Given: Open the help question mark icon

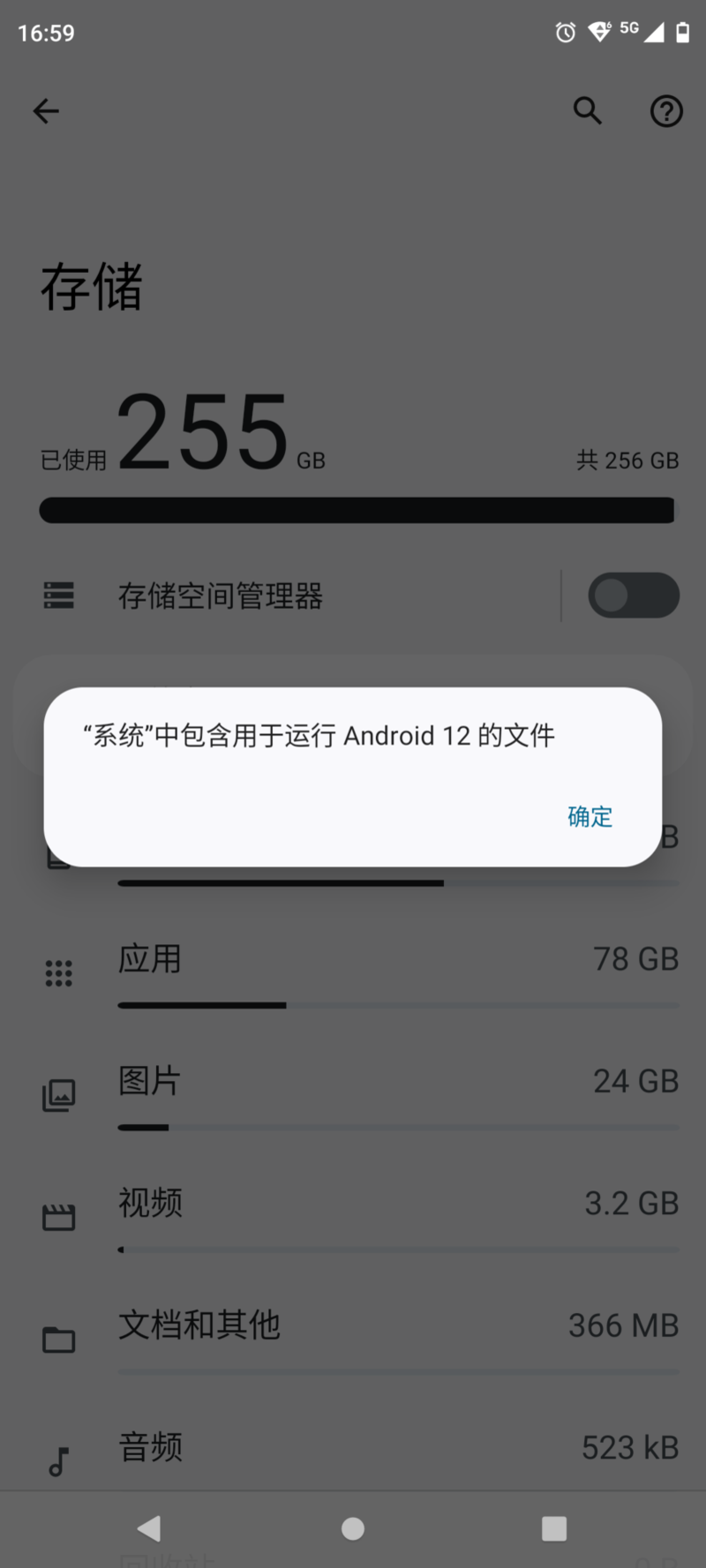Looking at the screenshot, I should click(666, 111).
